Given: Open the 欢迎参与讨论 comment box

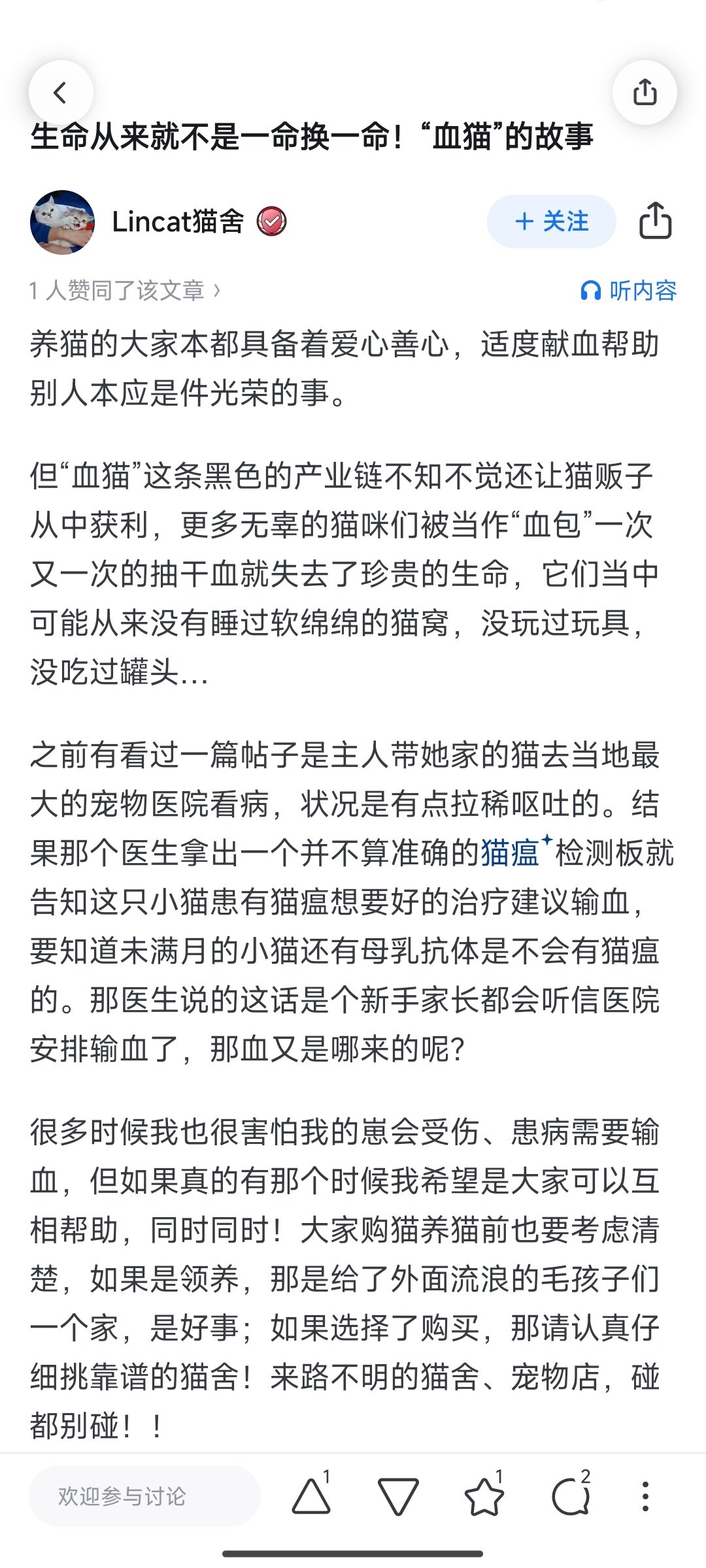Looking at the screenshot, I should [144, 1496].
